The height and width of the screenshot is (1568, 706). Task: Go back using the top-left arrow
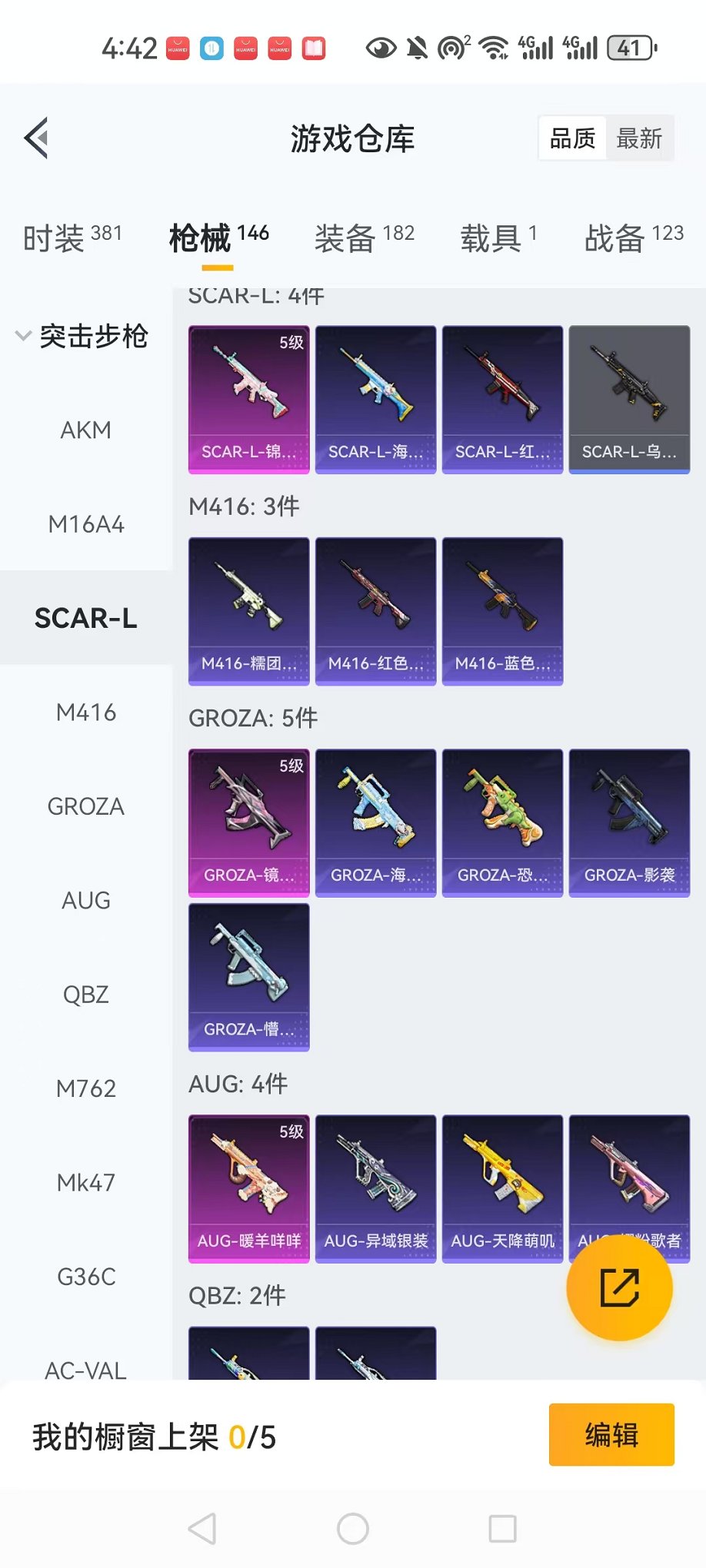[x=37, y=138]
